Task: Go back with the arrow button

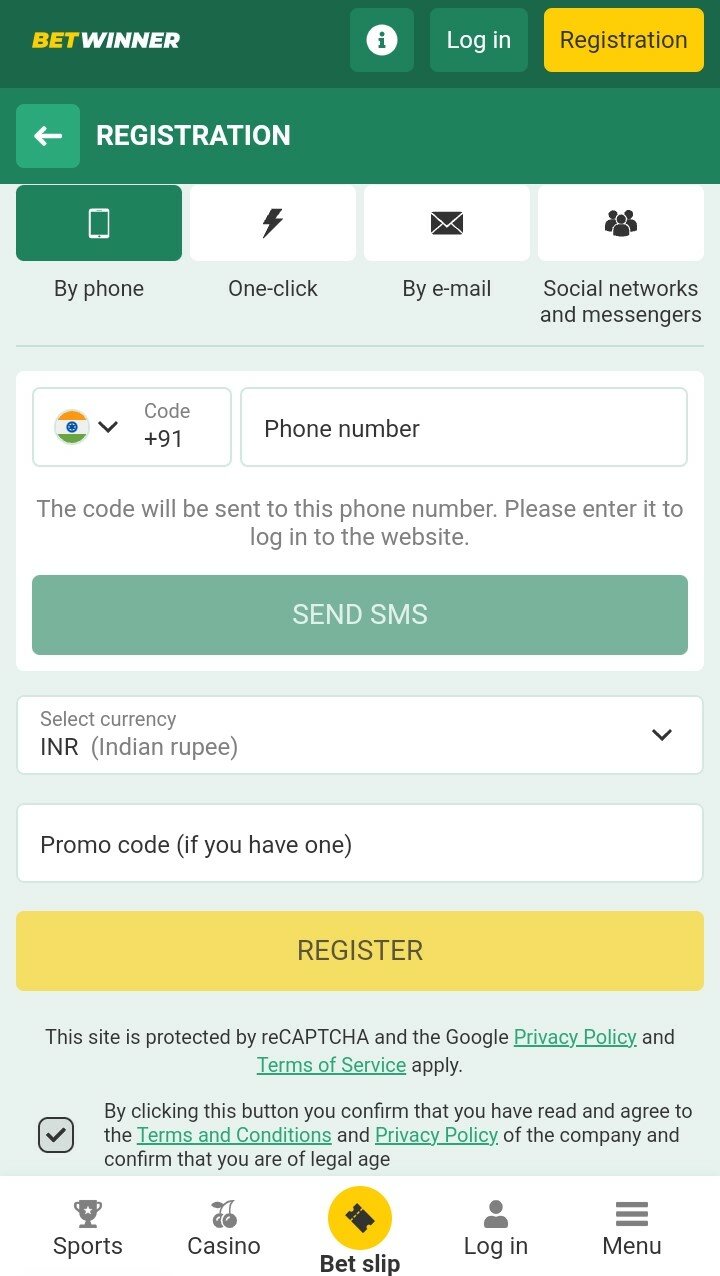Action: tap(48, 136)
